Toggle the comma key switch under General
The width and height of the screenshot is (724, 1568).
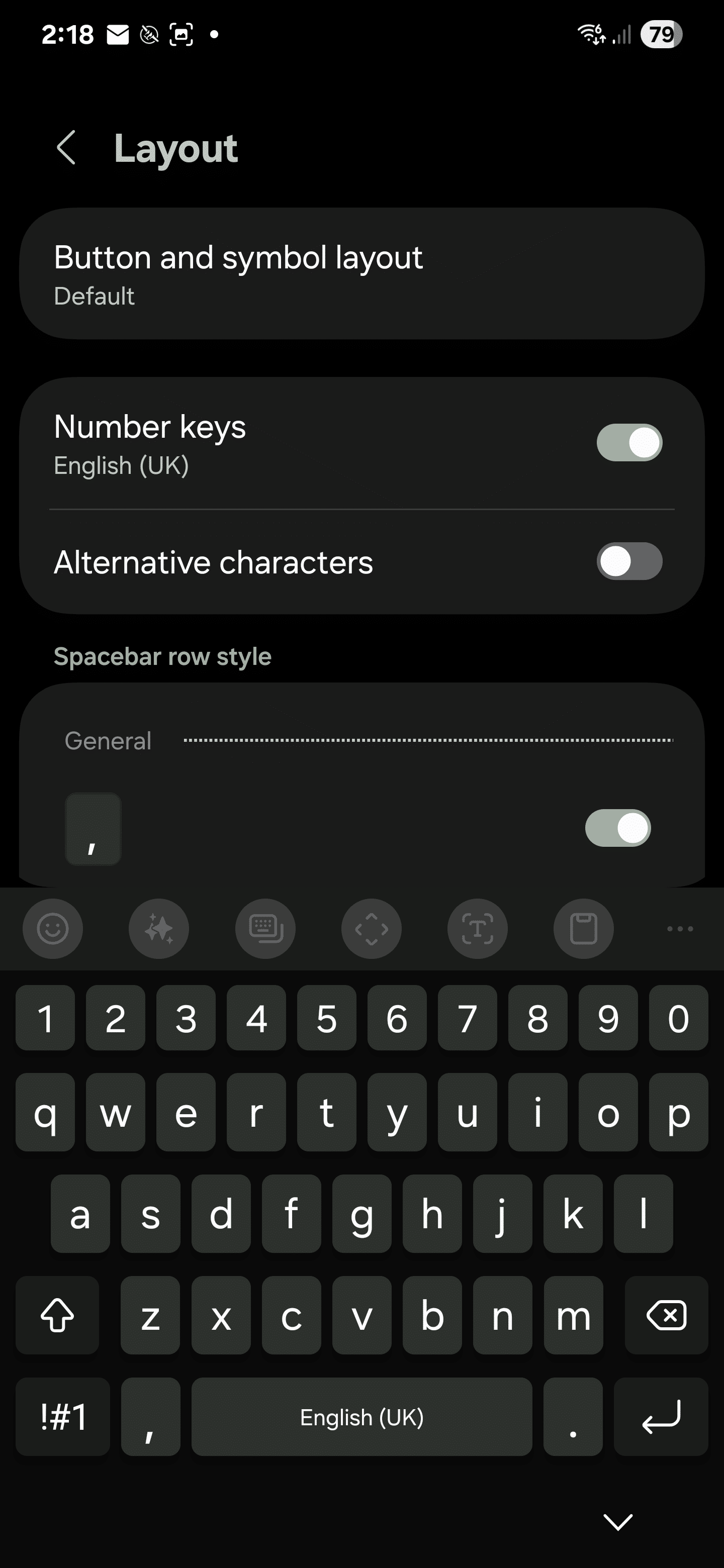tap(617, 828)
